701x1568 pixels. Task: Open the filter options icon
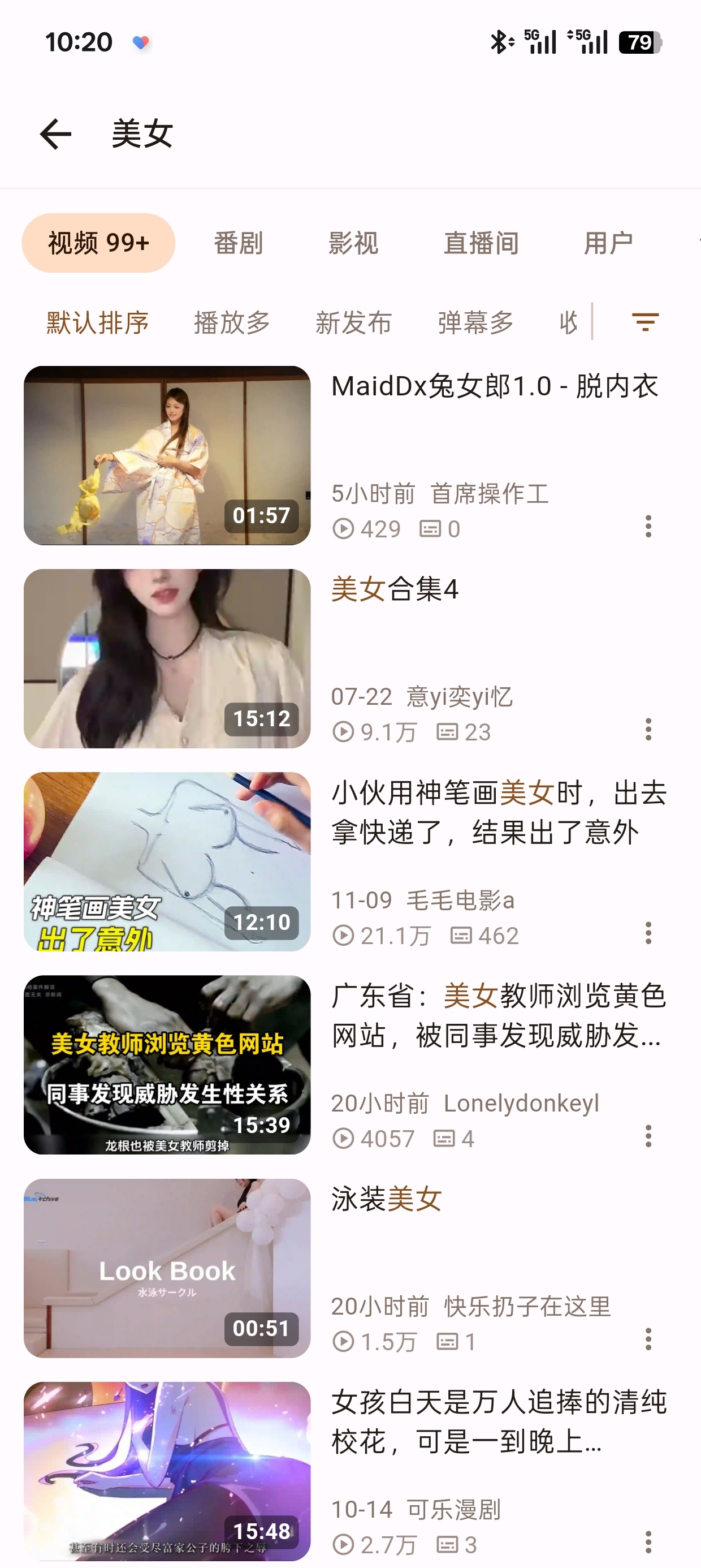pyautogui.click(x=645, y=322)
